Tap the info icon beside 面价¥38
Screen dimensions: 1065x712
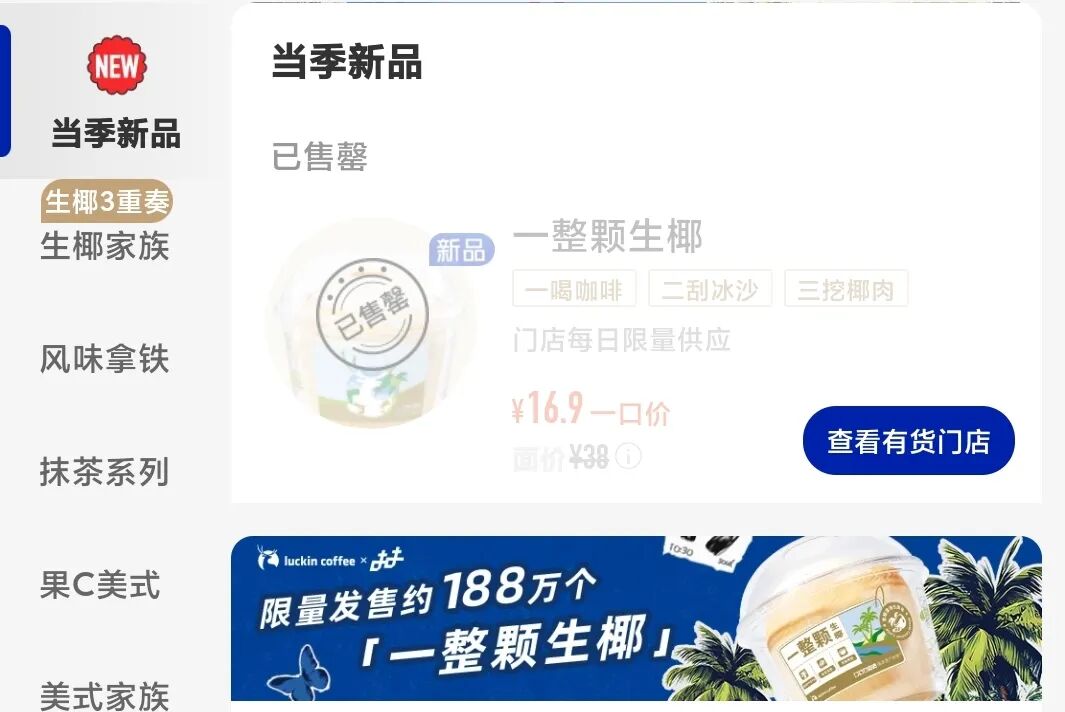click(x=628, y=457)
